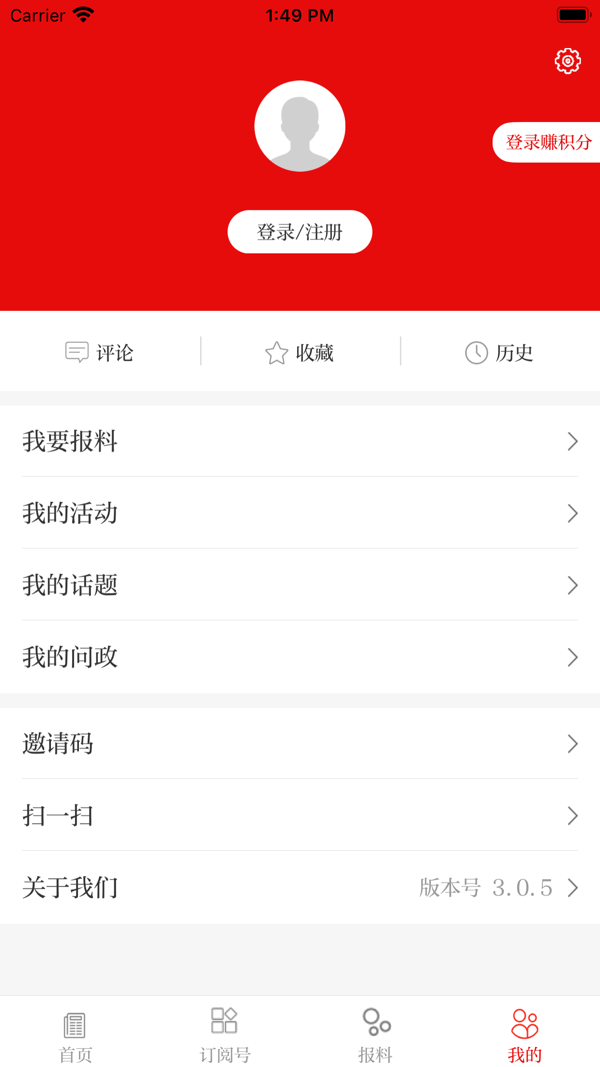The width and height of the screenshot is (600, 1067).
Task: Open 收藏 favorites
Action: click(x=299, y=352)
